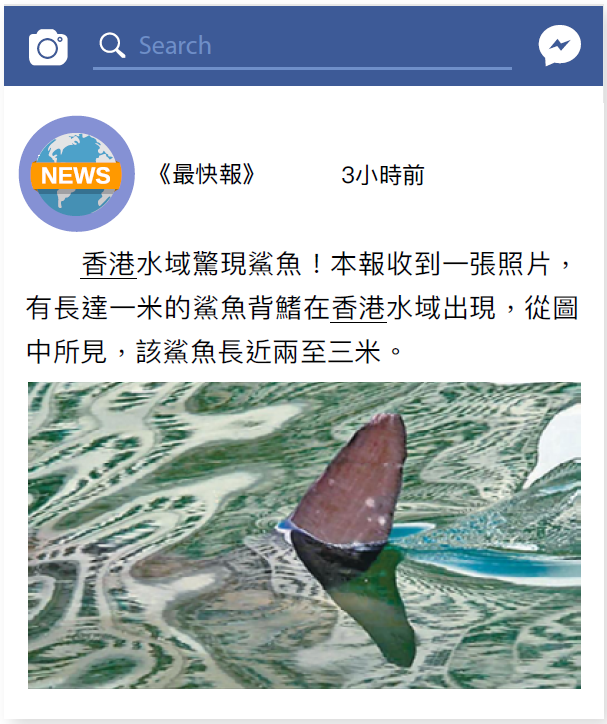Open the camera icon
The width and height of the screenshot is (607, 724).
point(48,47)
